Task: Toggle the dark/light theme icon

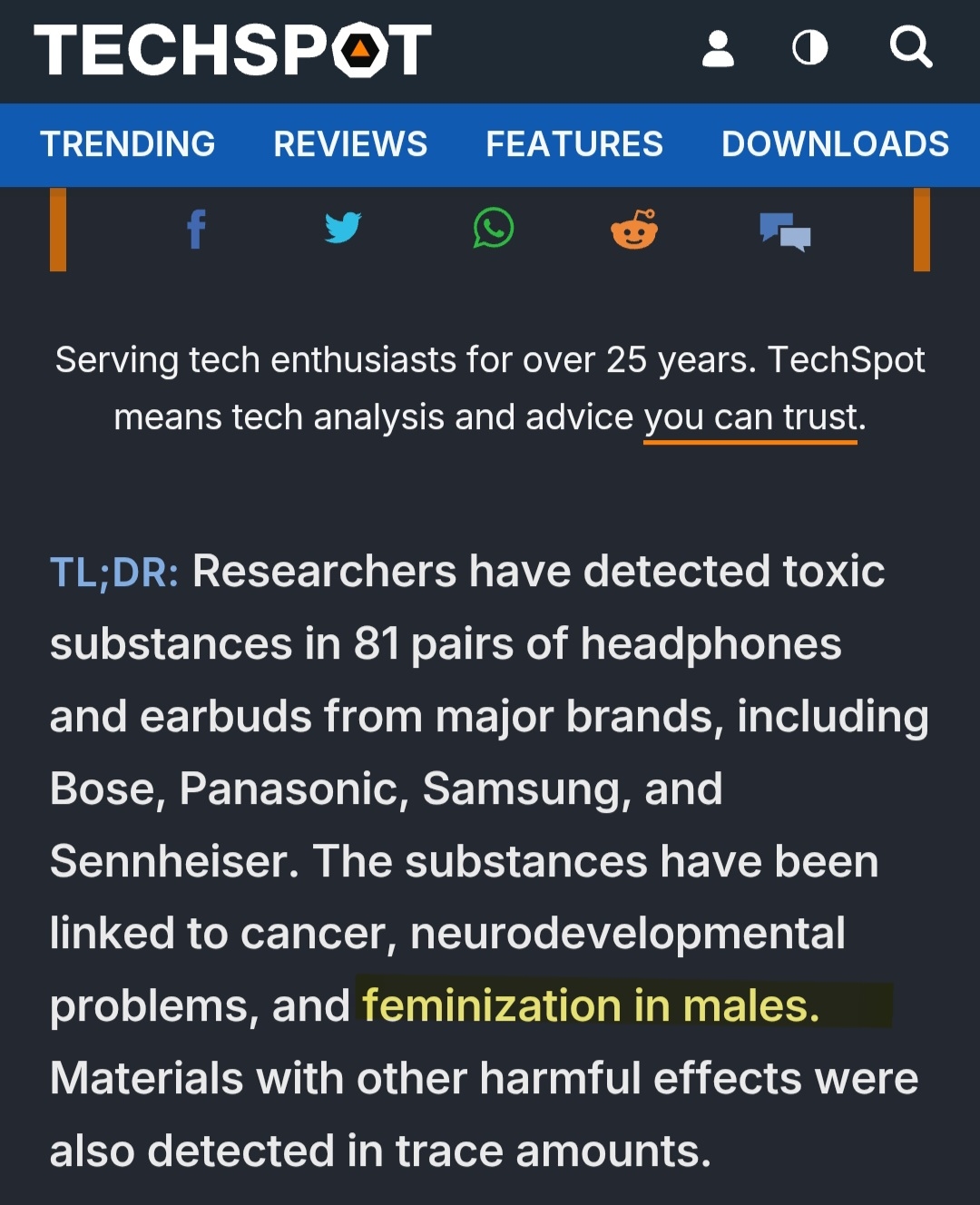Action: tap(809, 48)
